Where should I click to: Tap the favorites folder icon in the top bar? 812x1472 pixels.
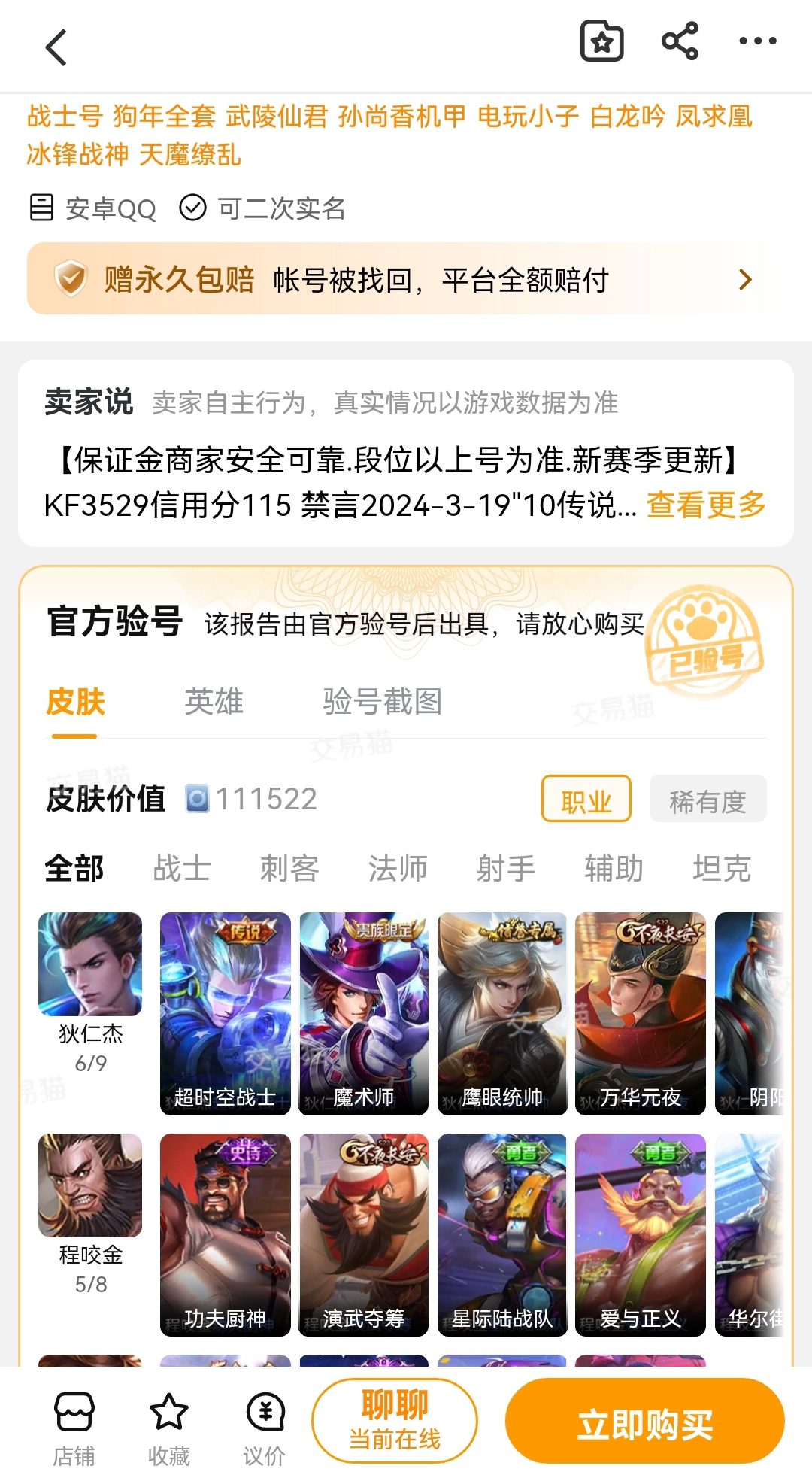click(601, 41)
